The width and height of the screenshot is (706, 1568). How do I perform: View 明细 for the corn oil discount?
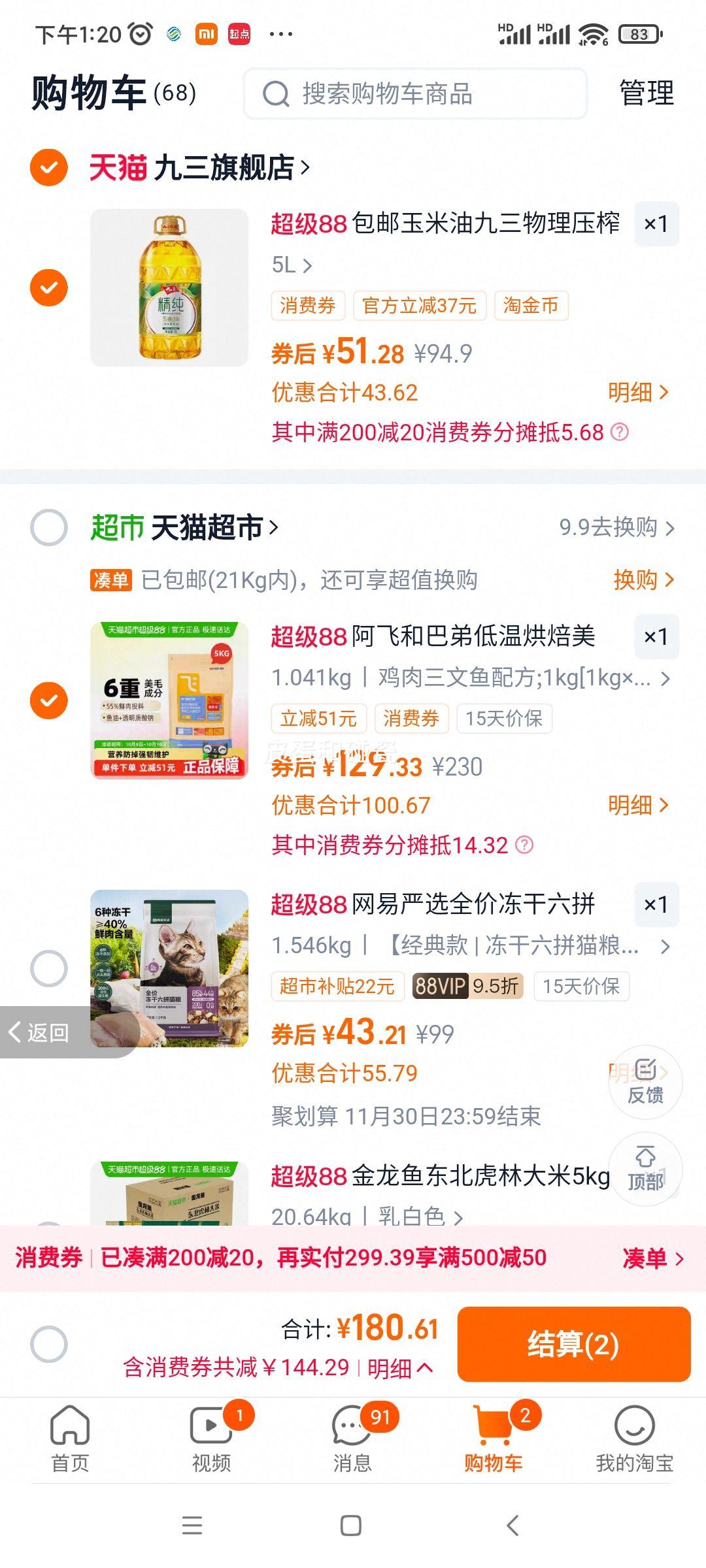[x=637, y=392]
